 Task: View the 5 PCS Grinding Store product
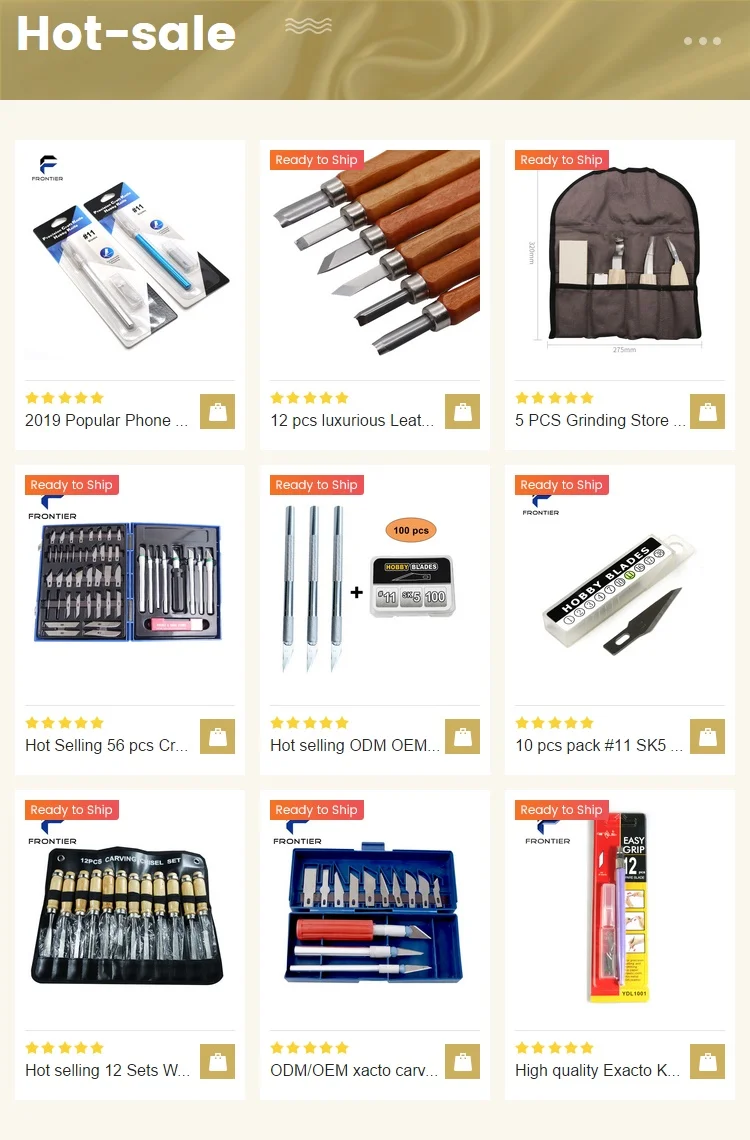pos(620,295)
